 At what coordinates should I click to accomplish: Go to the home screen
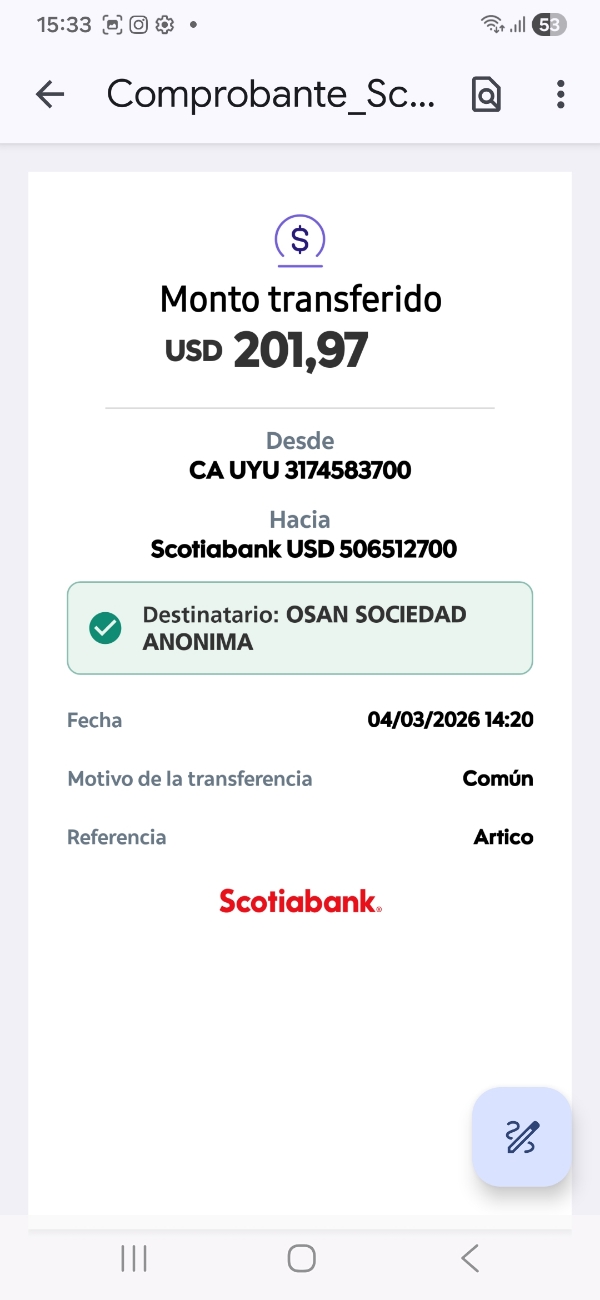tap(301, 1258)
